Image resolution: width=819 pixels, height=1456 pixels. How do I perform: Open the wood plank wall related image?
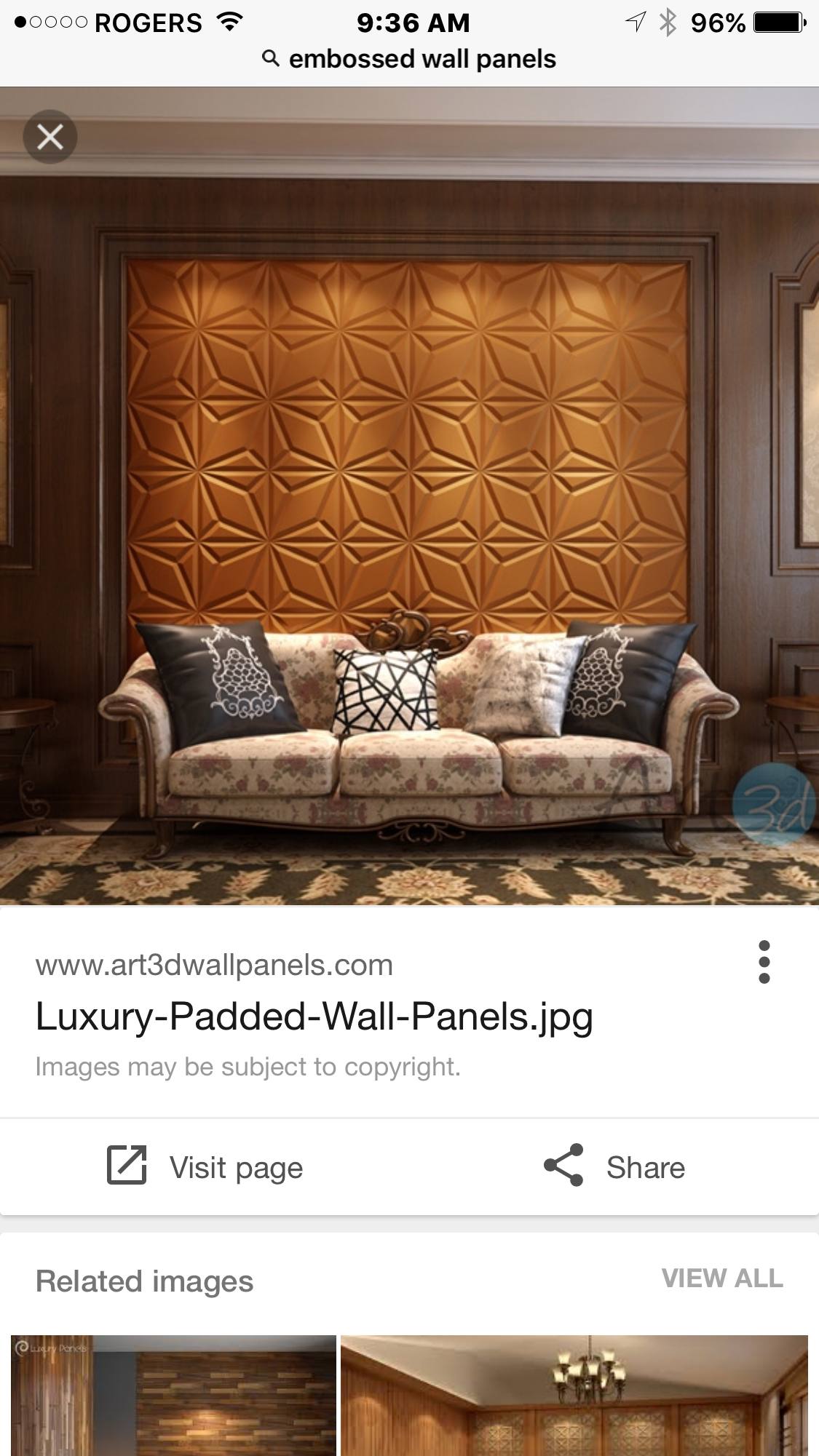point(173,1394)
